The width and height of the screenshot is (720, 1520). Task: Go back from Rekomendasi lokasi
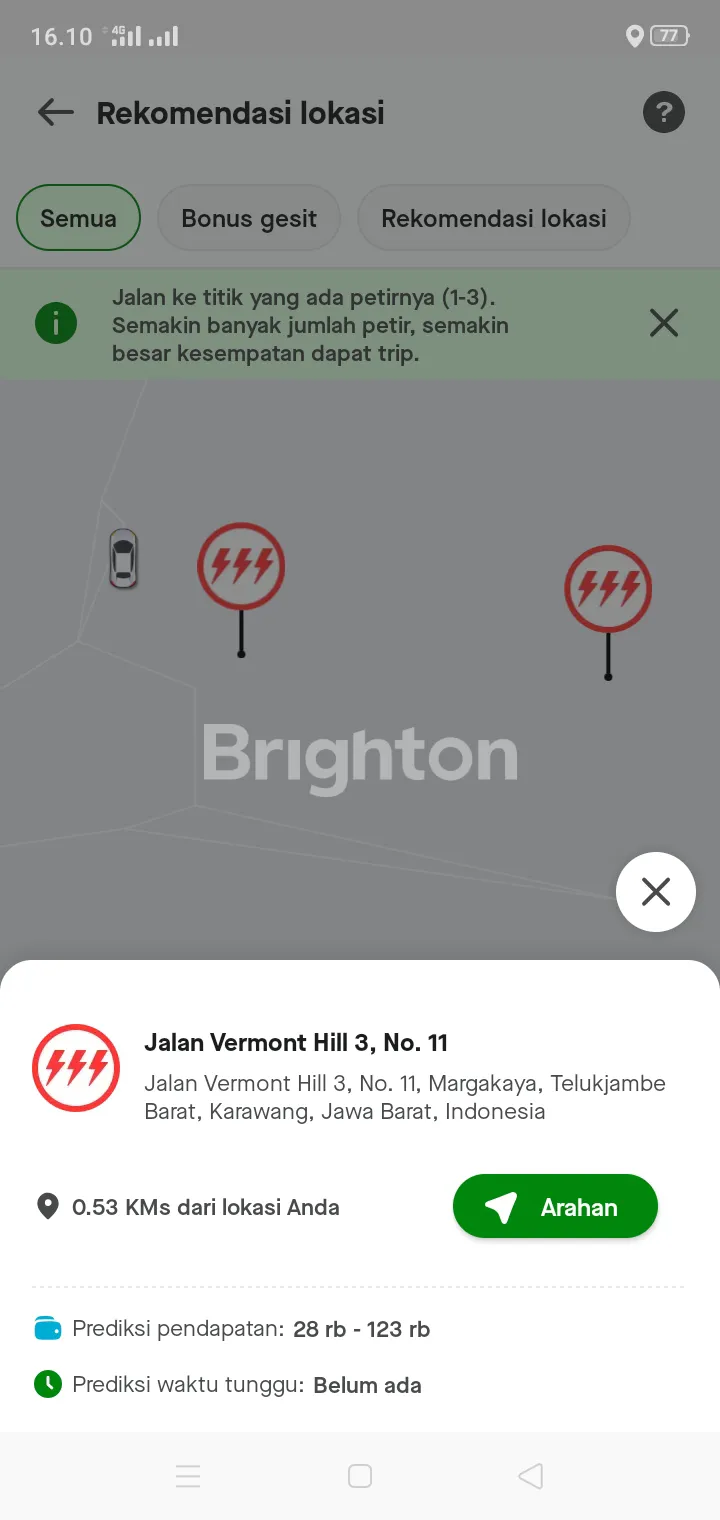[56, 113]
